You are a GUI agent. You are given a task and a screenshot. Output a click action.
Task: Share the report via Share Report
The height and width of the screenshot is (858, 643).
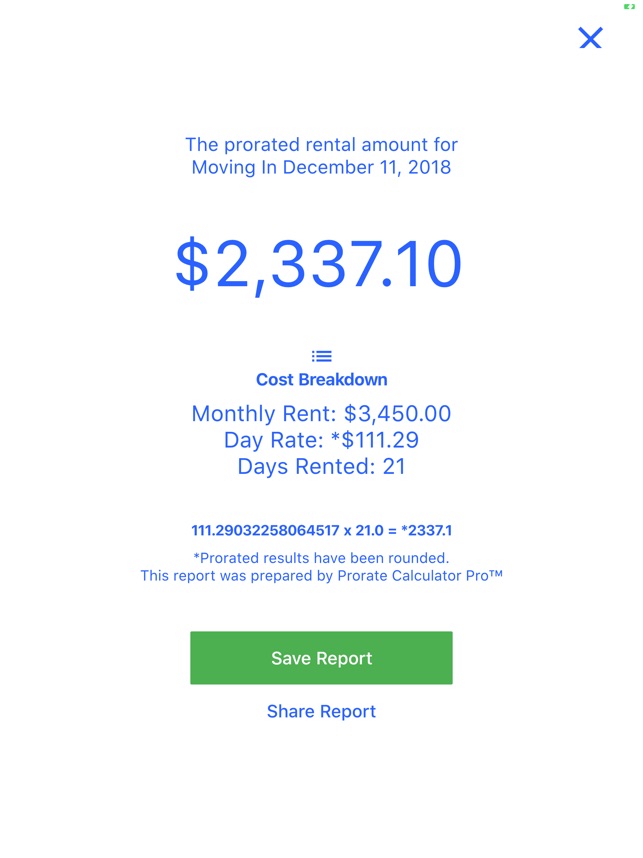point(321,711)
